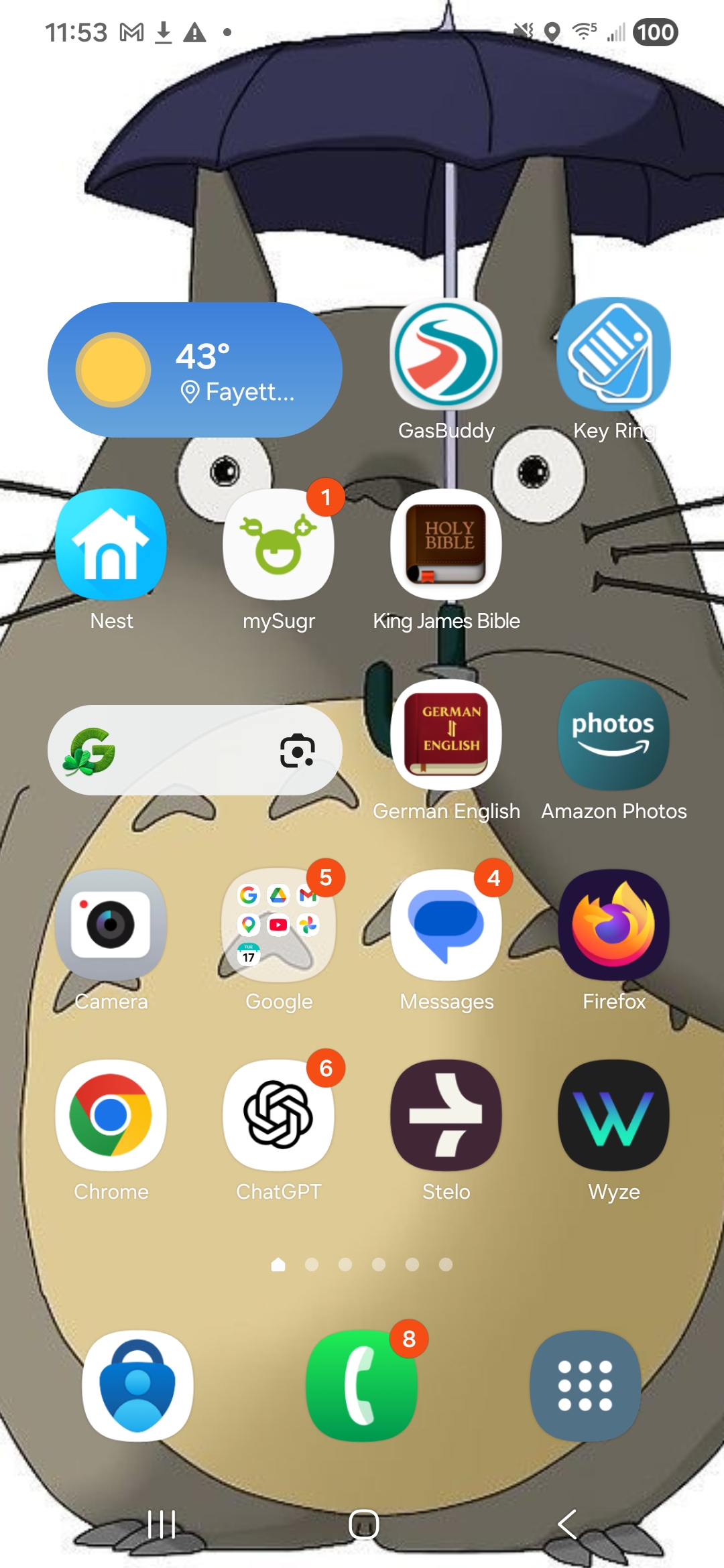Launch the ChatGPT app
Screen dimensions: 724x1568
[x=278, y=1115]
